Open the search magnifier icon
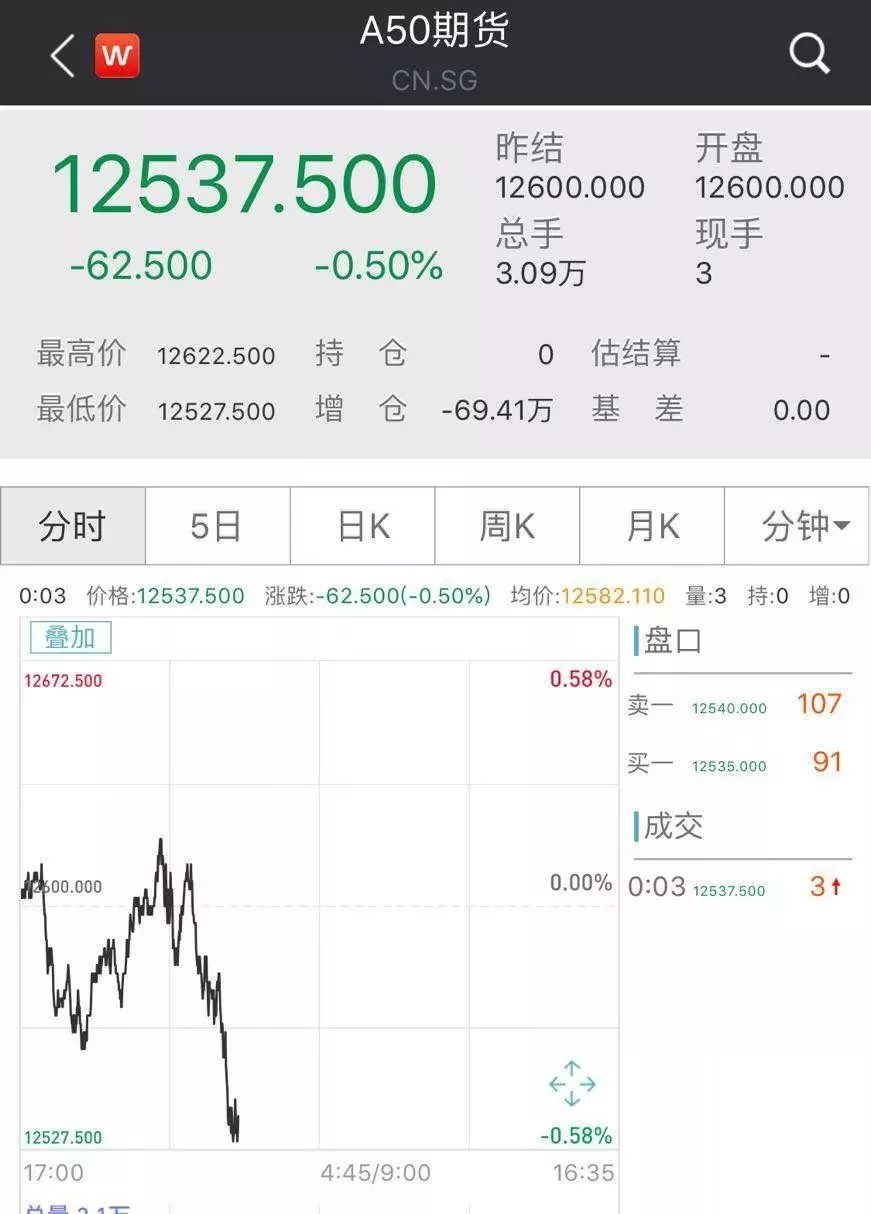This screenshot has height=1214, width=871. pos(808,52)
